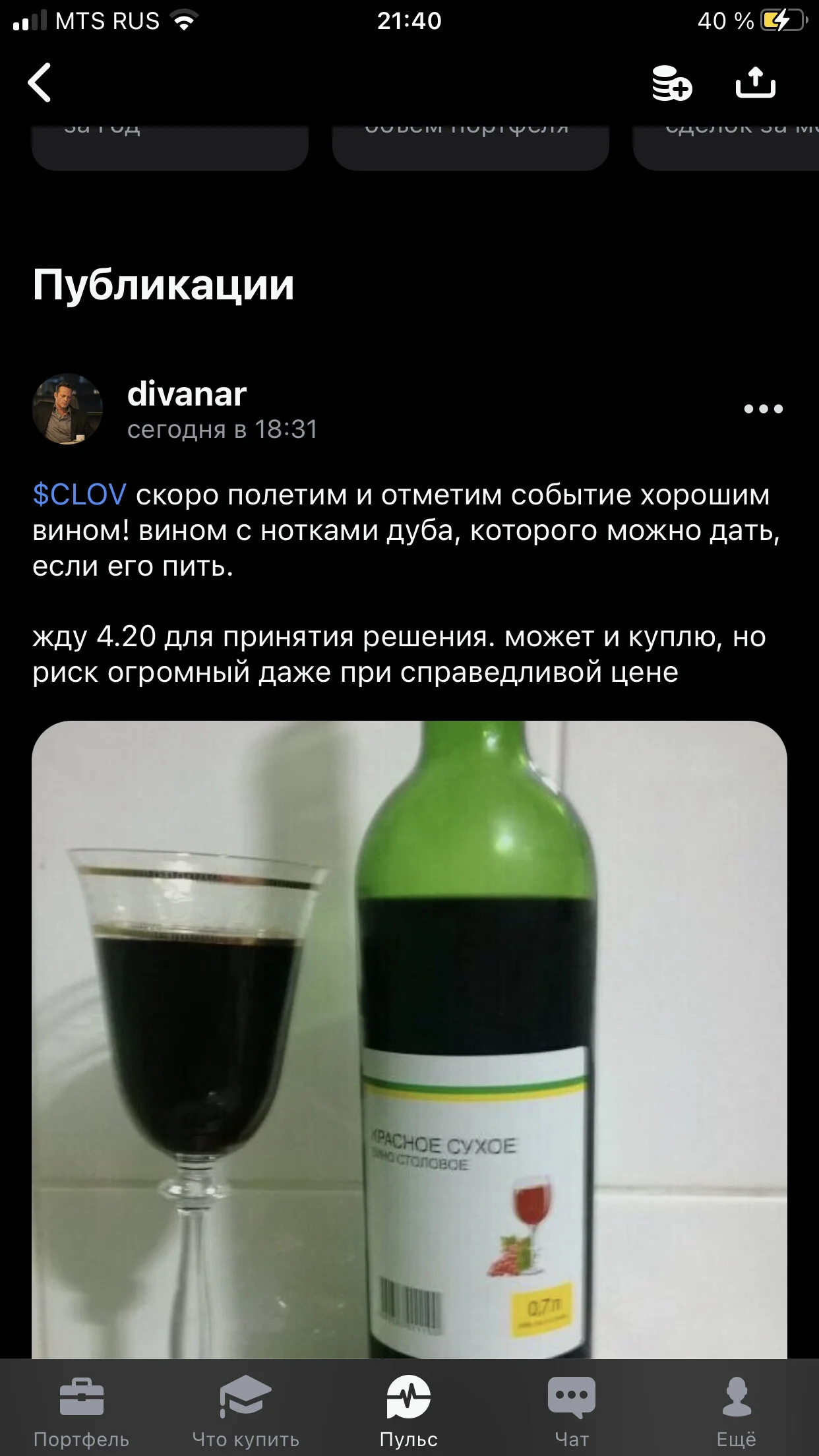Select the Пульс tab

409,1411
